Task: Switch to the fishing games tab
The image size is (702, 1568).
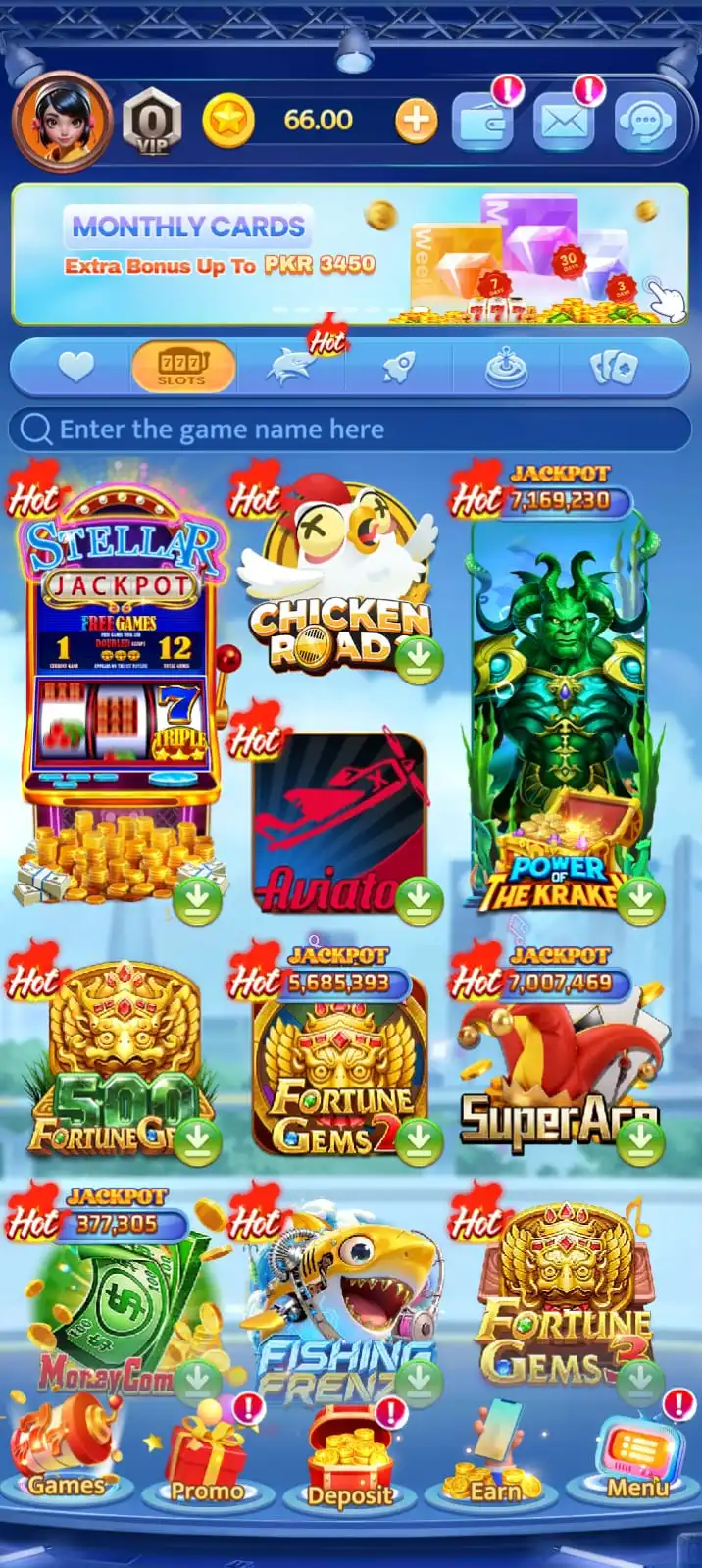Action: [x=292, y=368]
